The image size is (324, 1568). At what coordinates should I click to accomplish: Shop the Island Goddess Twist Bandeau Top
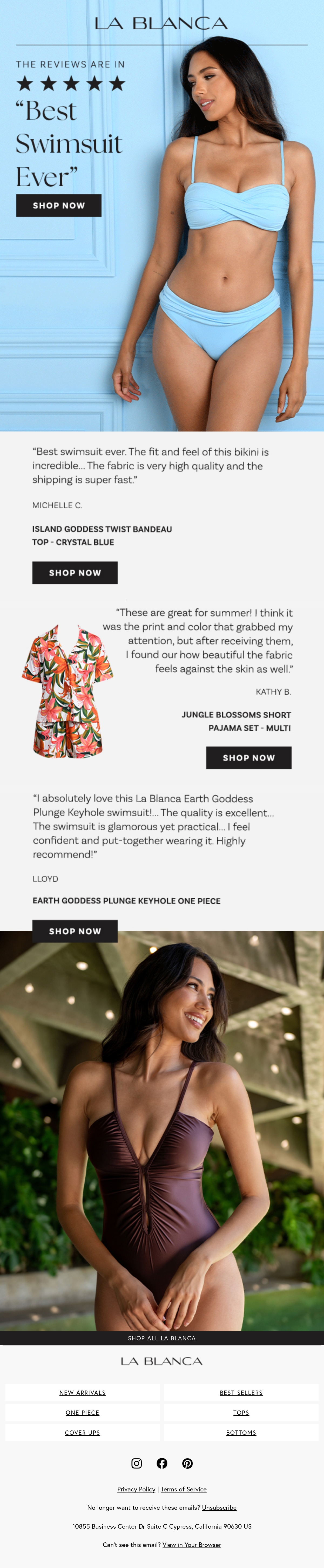(x=75, y=573)
